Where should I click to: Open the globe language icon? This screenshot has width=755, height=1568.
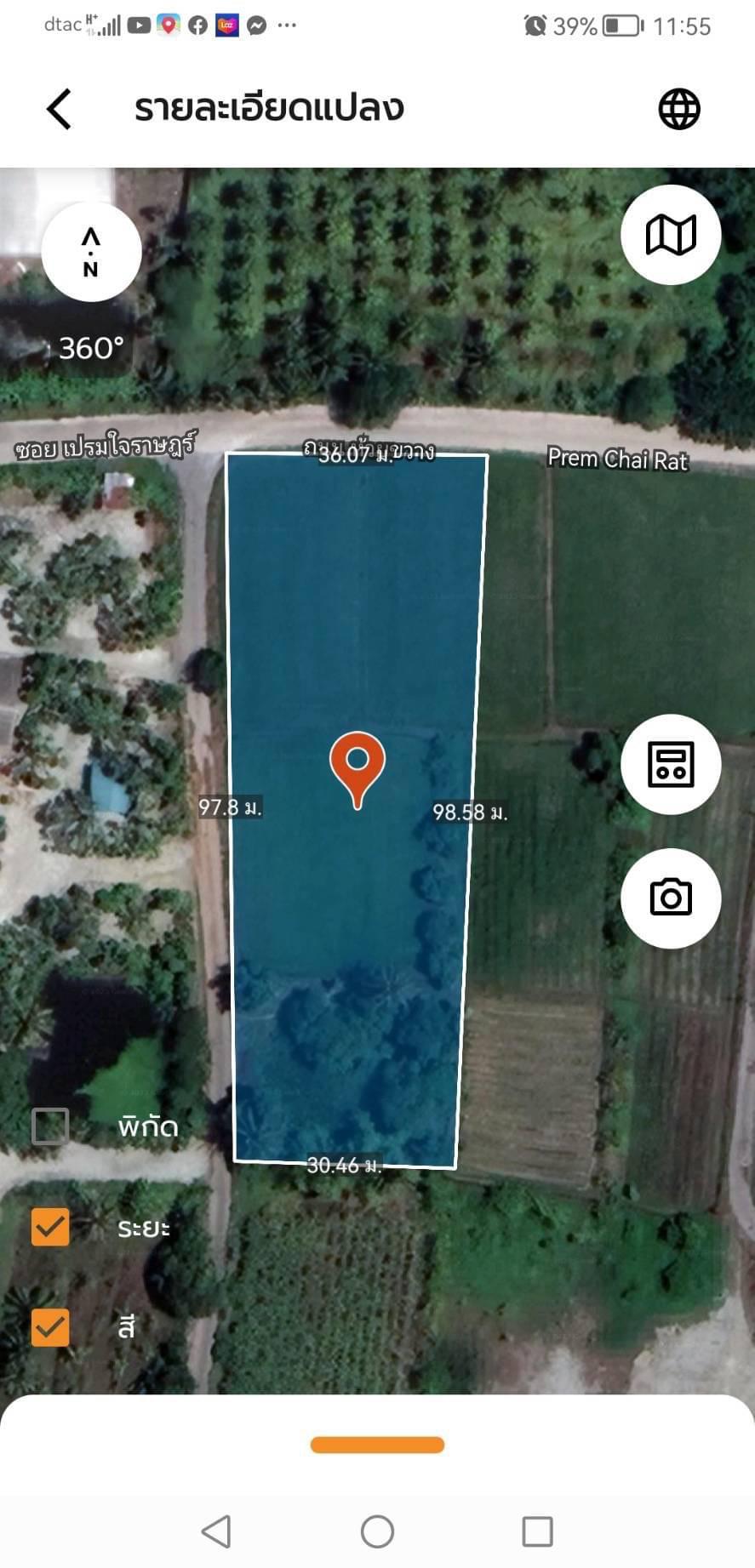coord(679,109)
